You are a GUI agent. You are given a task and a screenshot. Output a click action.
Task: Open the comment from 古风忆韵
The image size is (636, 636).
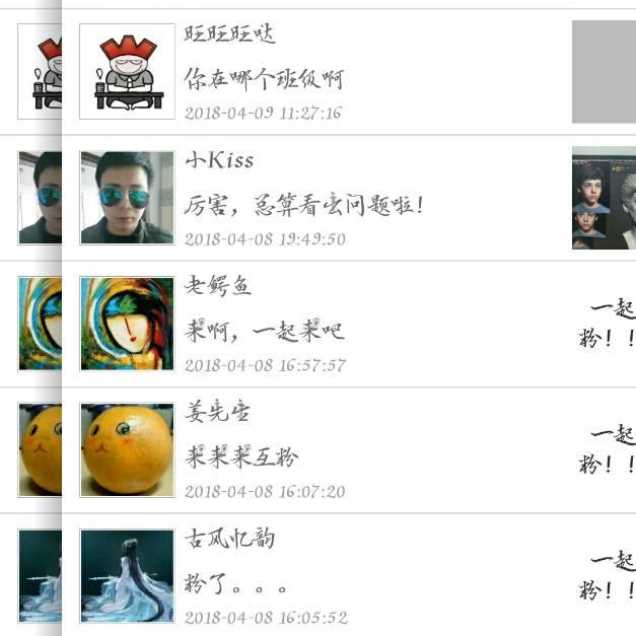click(x=237, y=583)
